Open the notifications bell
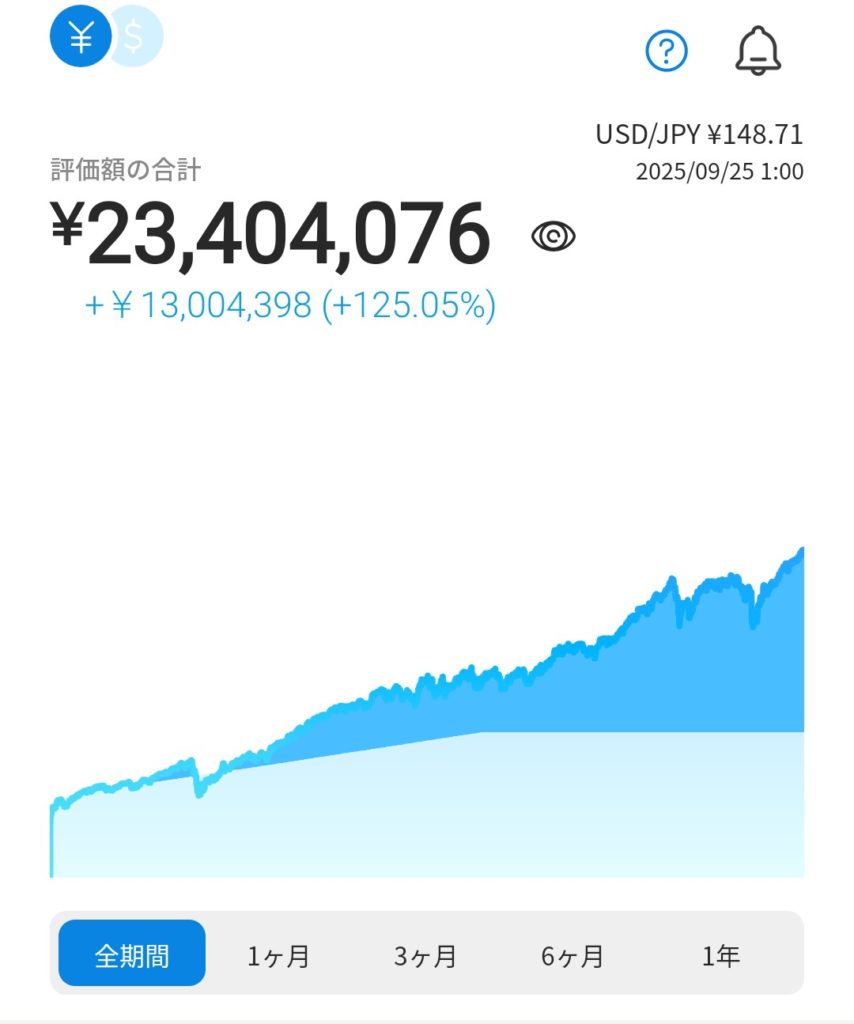This screenshot has height=1024, width=854. click(758, 50)
